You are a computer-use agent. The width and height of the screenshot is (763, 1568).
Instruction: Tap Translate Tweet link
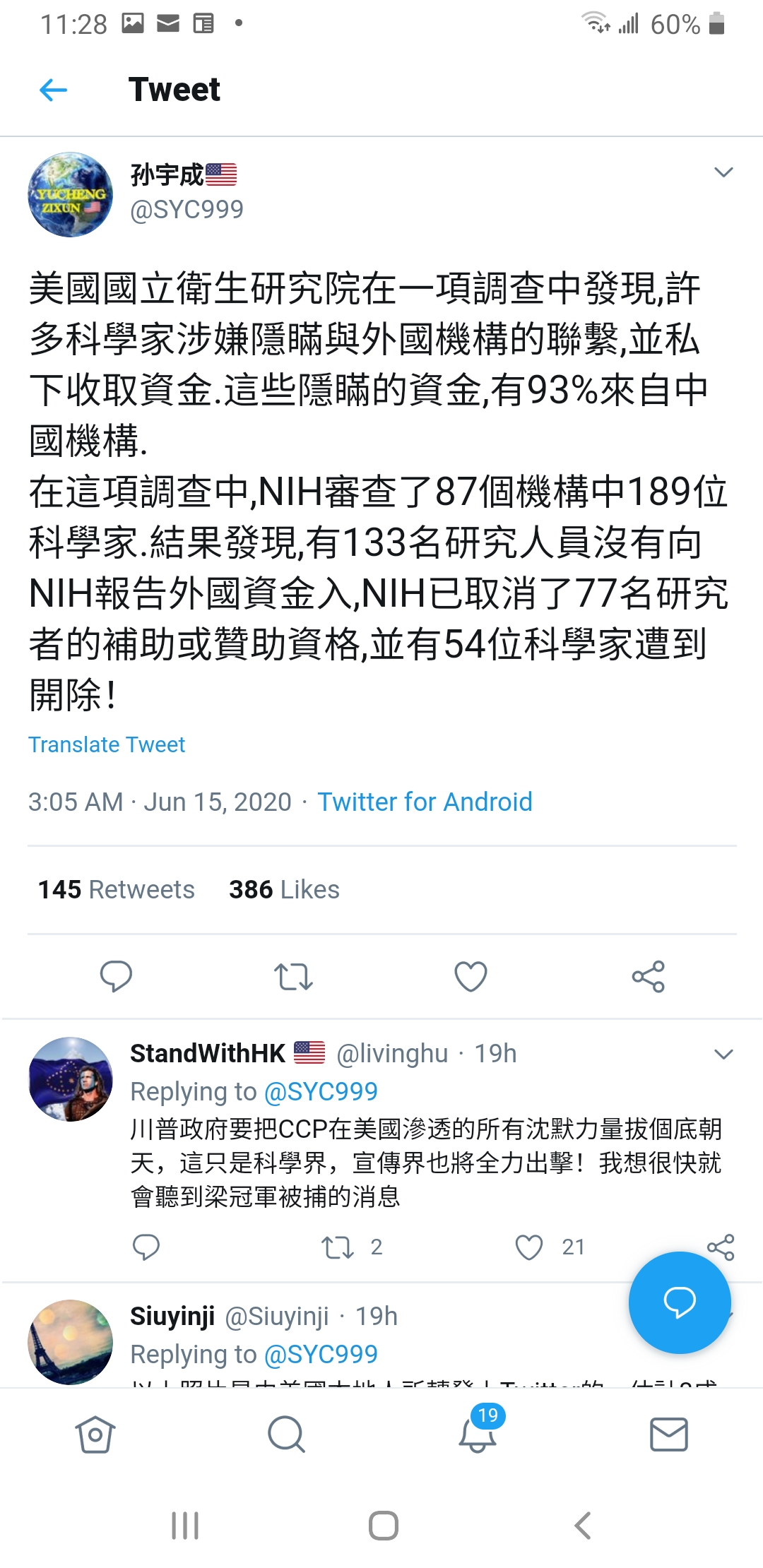[107, 744]
